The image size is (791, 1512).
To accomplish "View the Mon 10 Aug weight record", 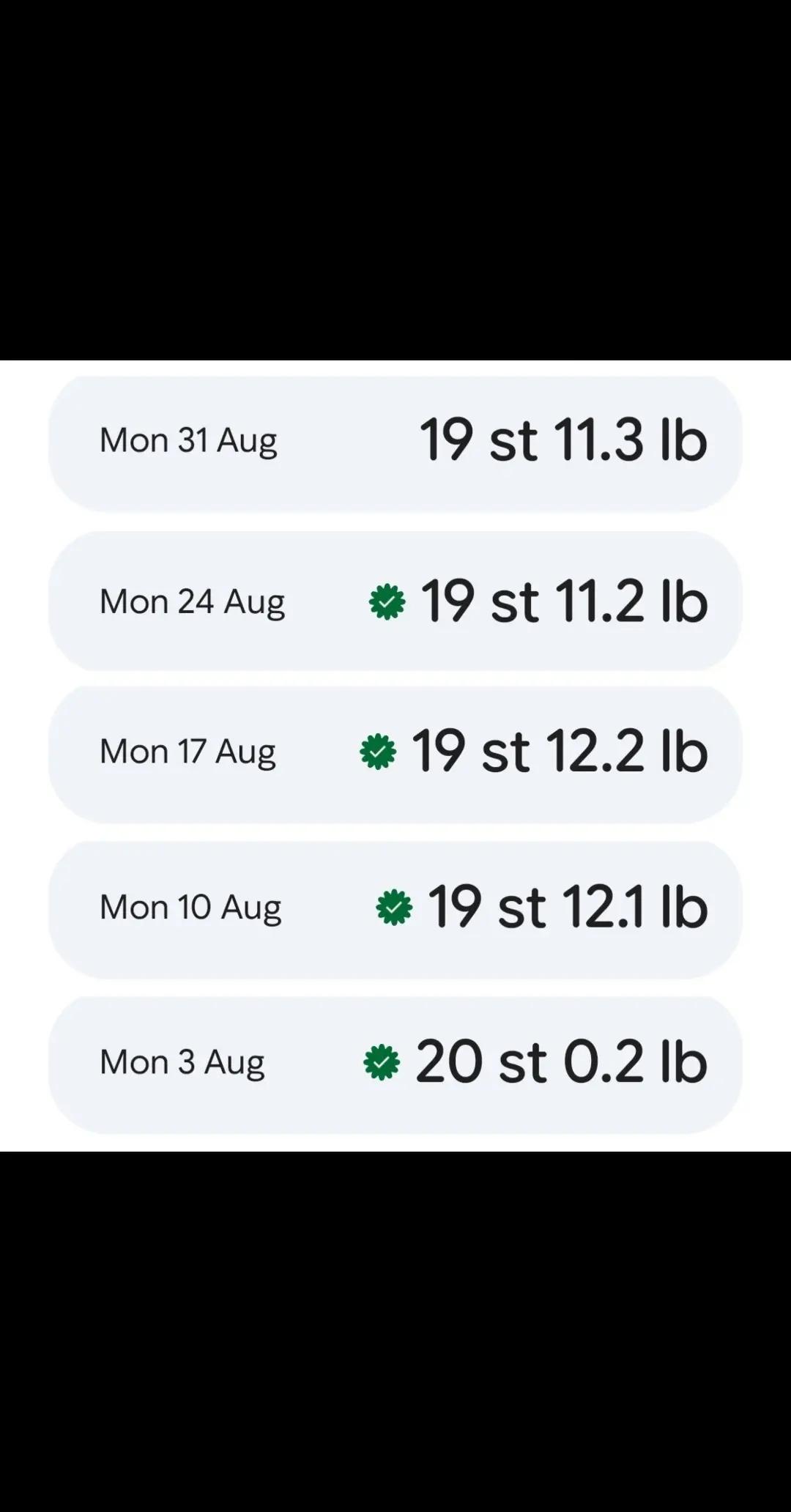I will click(x=395, y=909).
